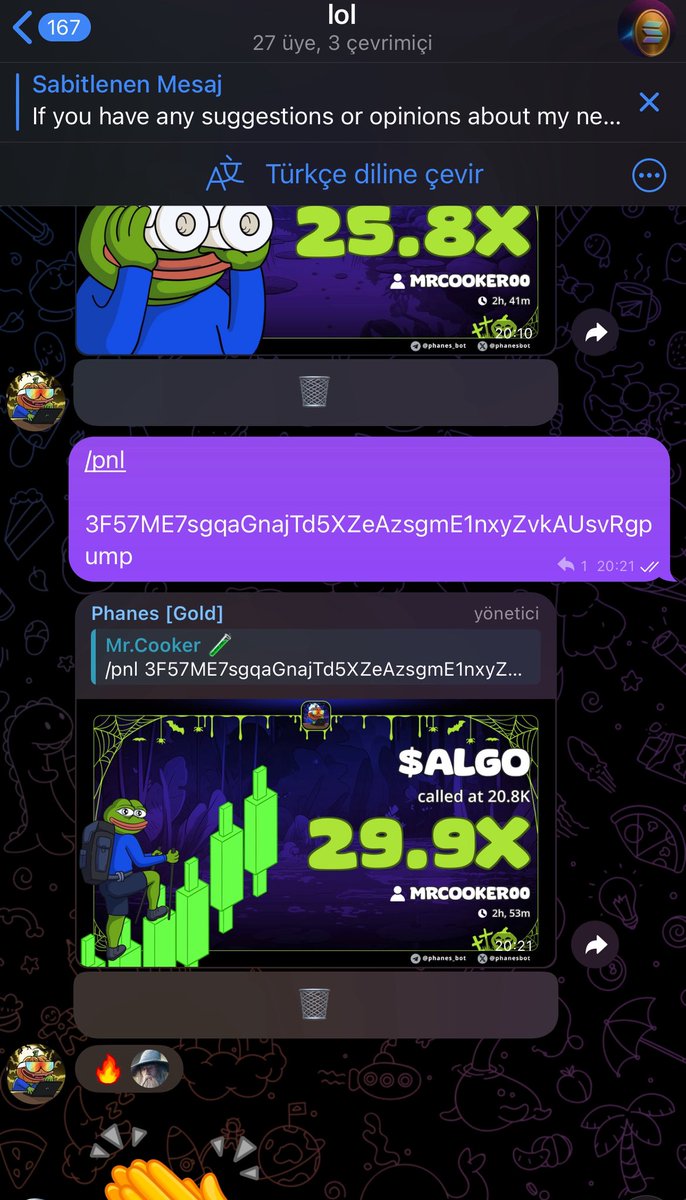Open Phanes [Gold] sender name

click(157, 613)
